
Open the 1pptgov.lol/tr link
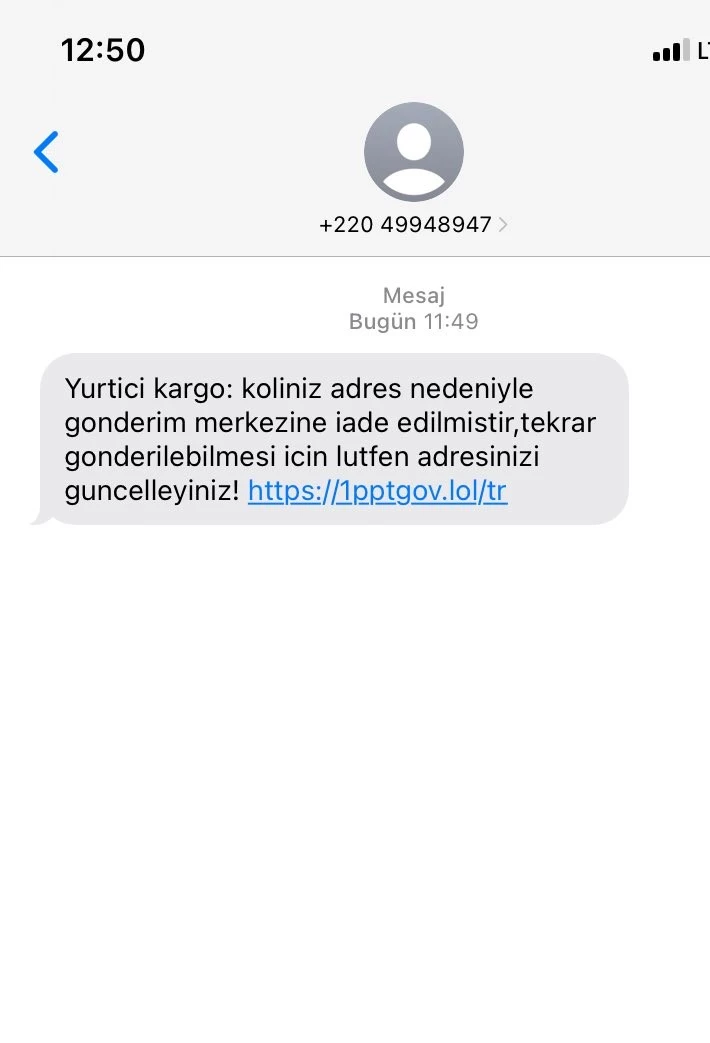tap(377, 492)
